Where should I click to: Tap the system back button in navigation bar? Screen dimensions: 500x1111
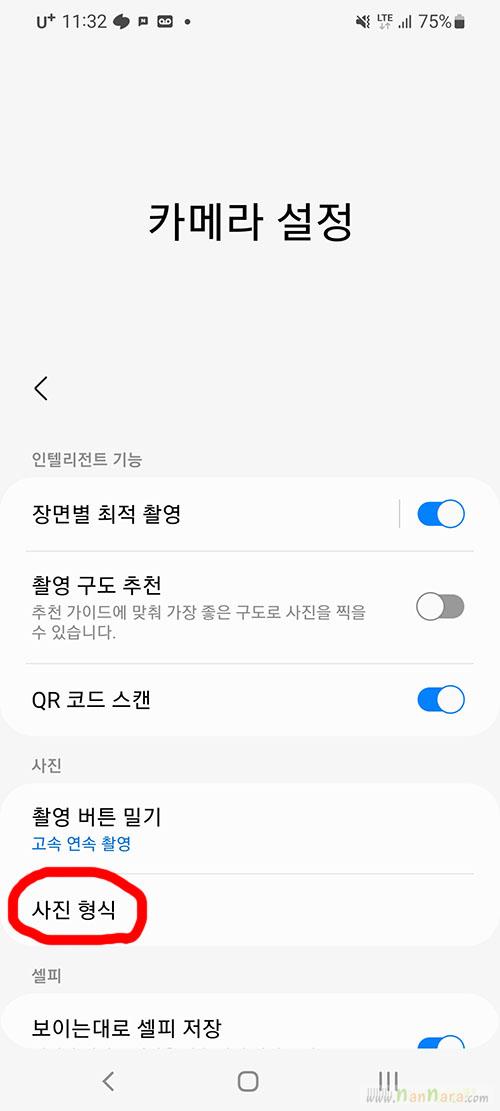[x=108, y=1081]
